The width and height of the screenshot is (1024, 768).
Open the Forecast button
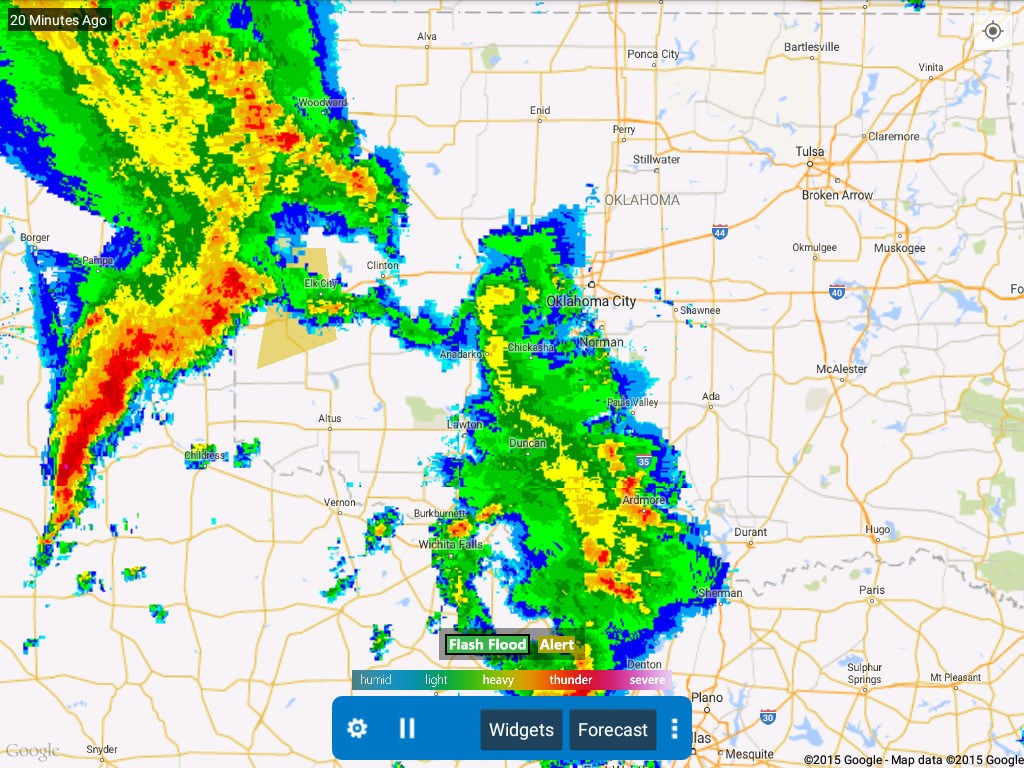tap(613, 730)
